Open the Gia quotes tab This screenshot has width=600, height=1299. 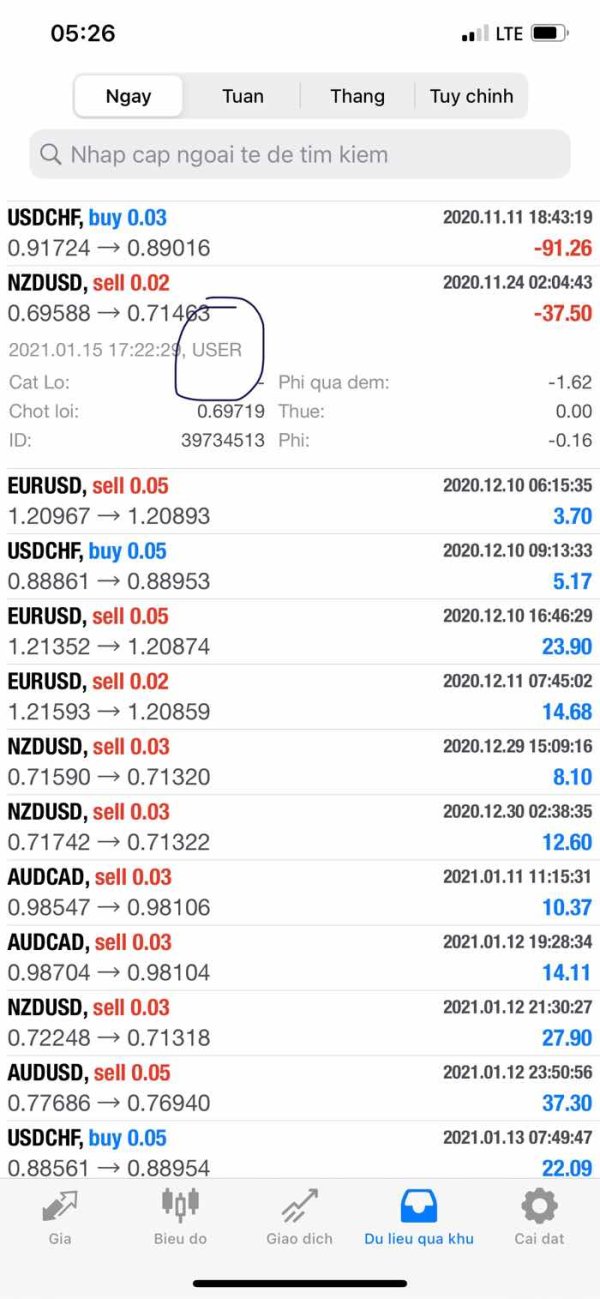click(x=60, y=1216)
